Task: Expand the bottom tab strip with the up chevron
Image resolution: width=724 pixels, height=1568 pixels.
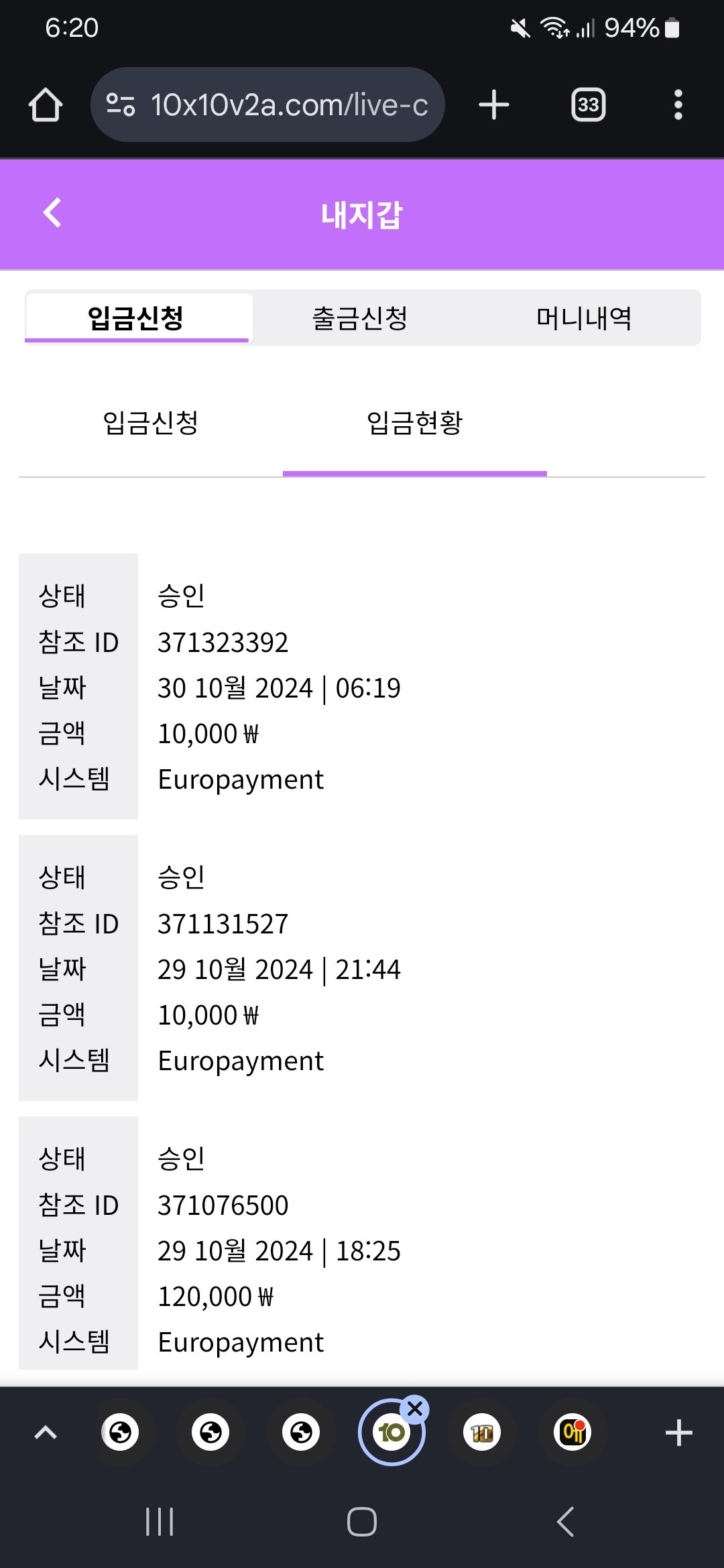Action: pos(46,1433)
